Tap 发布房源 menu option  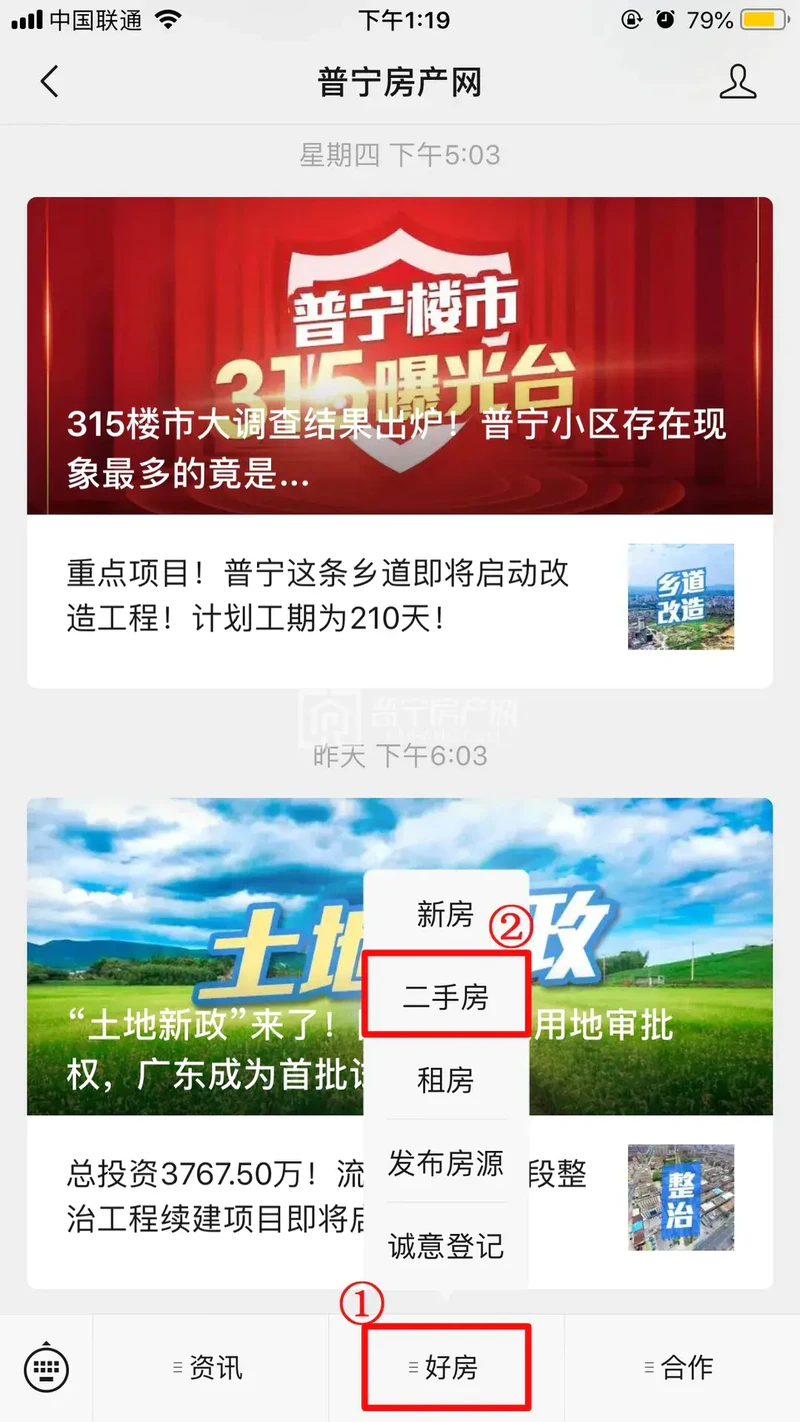(445, 1163)
